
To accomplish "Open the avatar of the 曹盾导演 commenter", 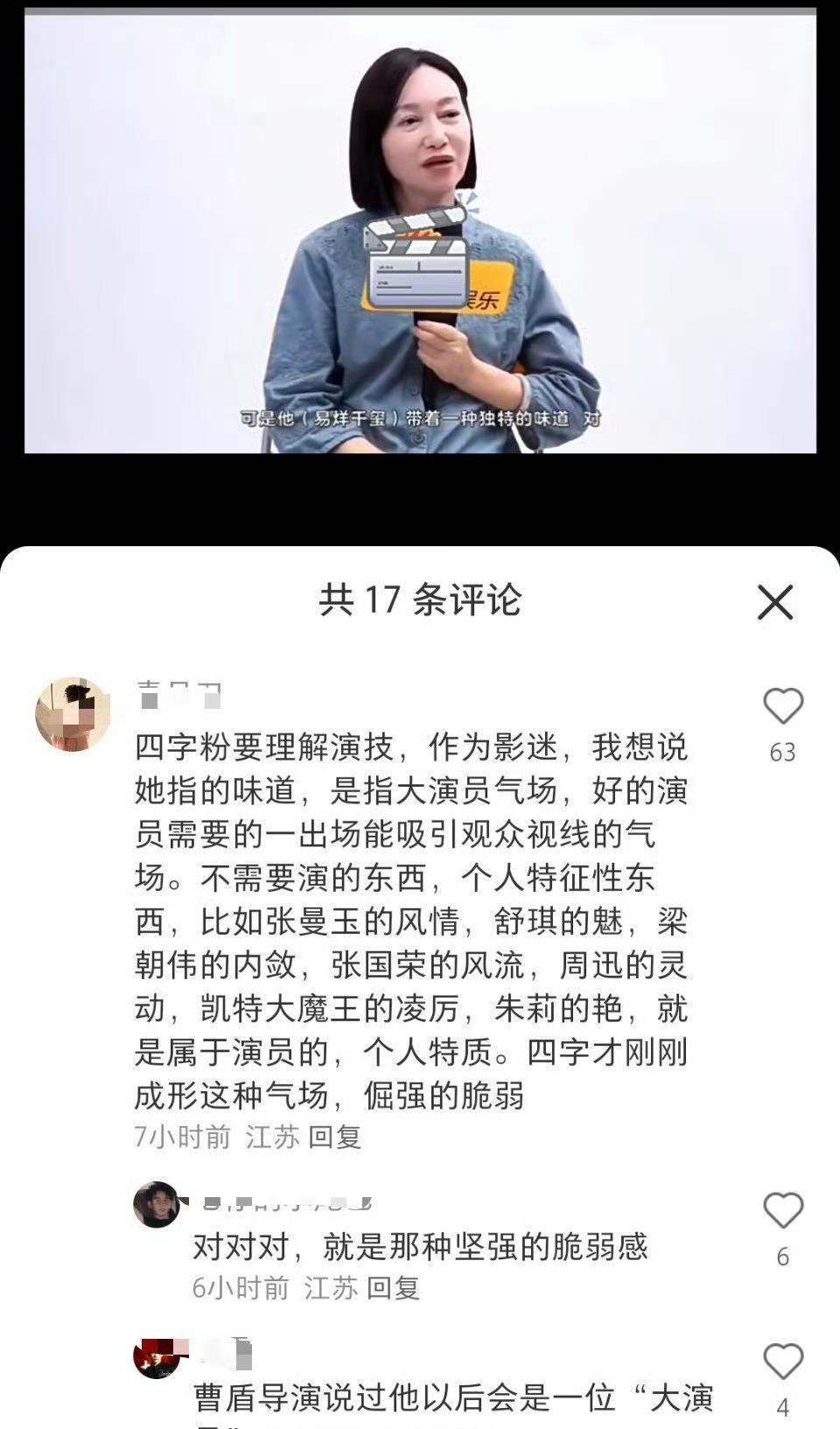I will point(157,1357).
